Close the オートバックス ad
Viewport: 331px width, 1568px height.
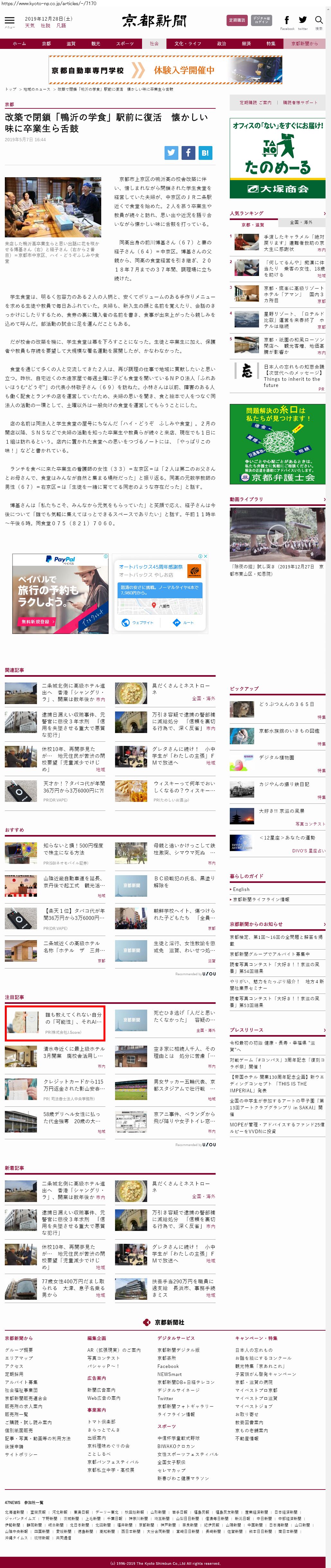click(205, 556)
